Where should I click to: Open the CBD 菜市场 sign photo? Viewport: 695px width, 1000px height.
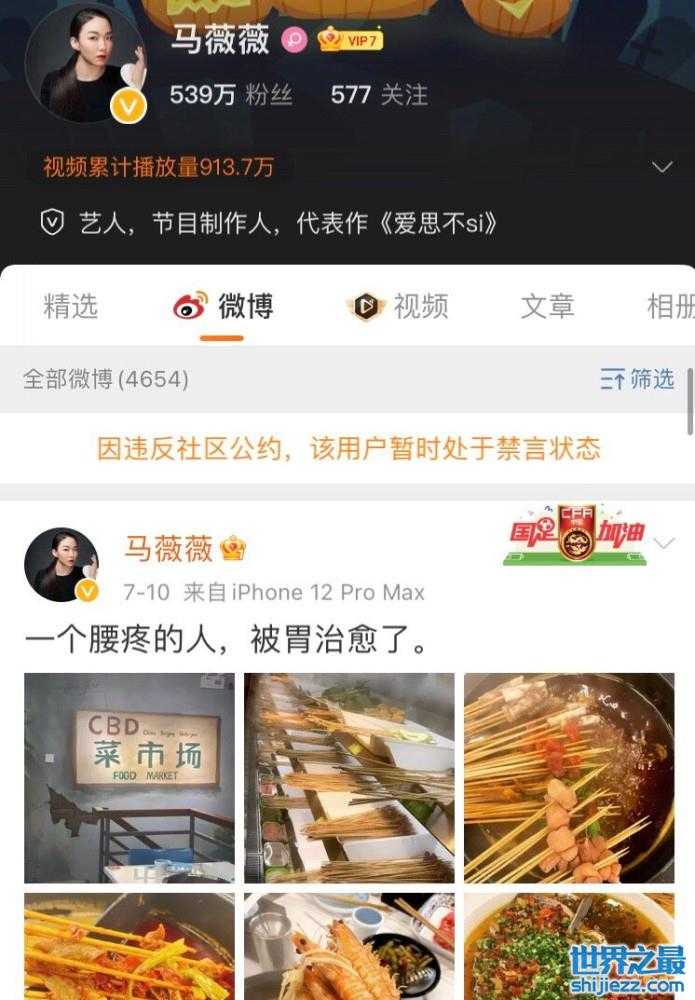[129, 777]
